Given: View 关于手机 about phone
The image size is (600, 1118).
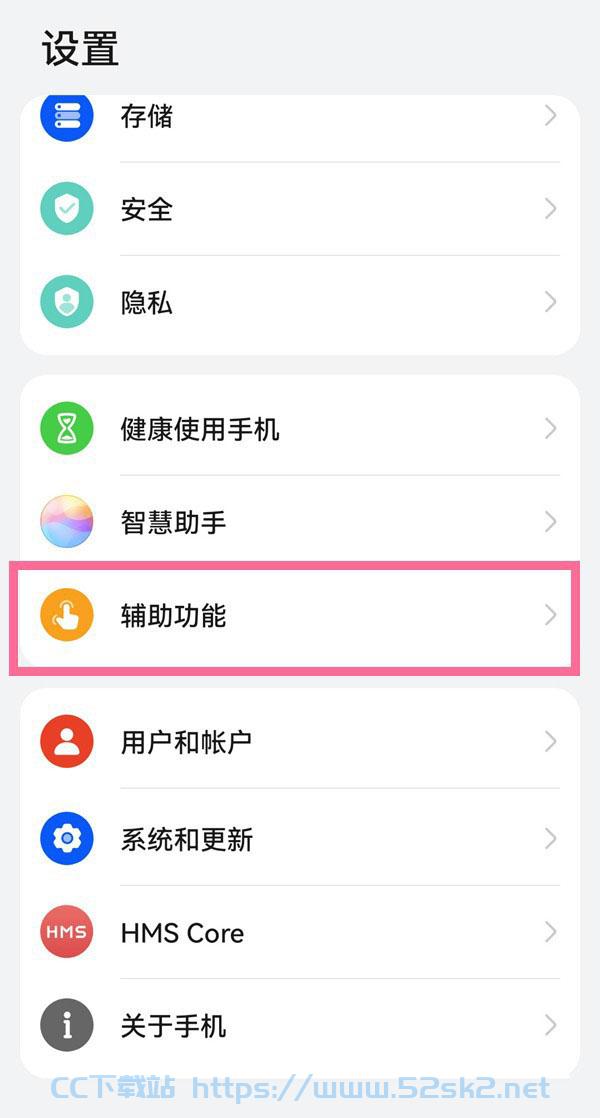Looking at the screenshot, I should [299, 1025].
